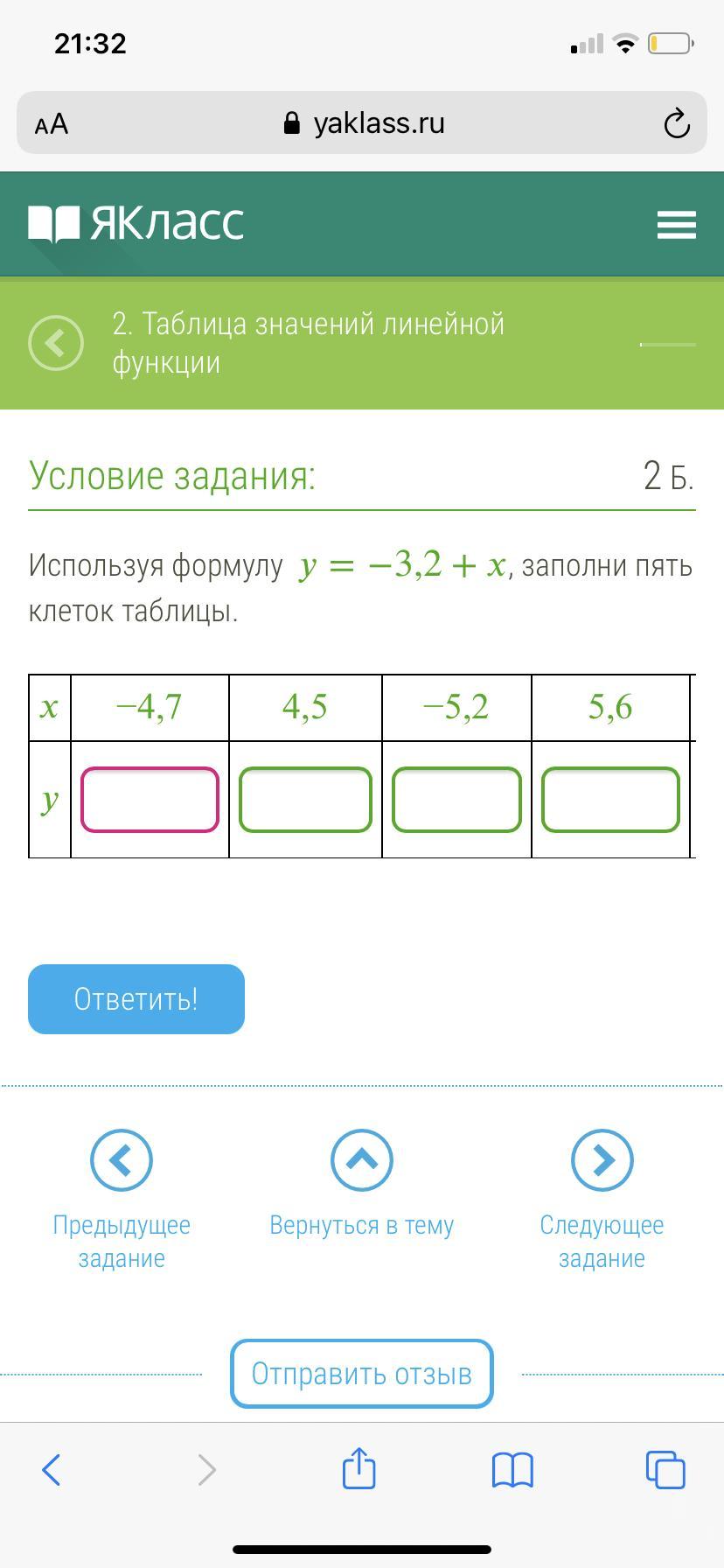Viewport: 724px width, 1568px height.
Task: Reload the yaklass.ru page
Action: [x=677, y=123]
